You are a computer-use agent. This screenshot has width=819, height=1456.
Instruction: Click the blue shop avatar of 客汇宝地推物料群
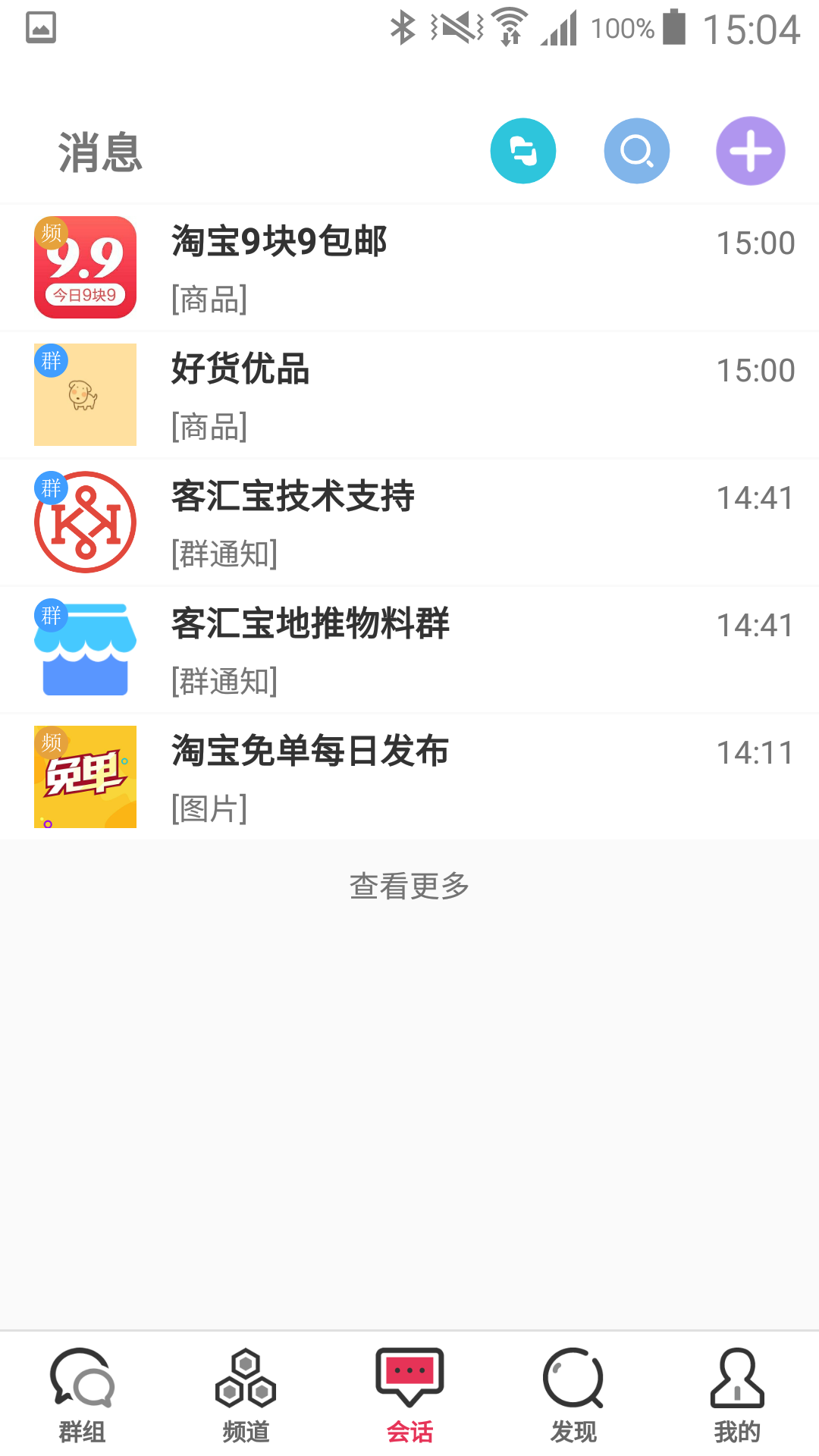click(85, 649)
